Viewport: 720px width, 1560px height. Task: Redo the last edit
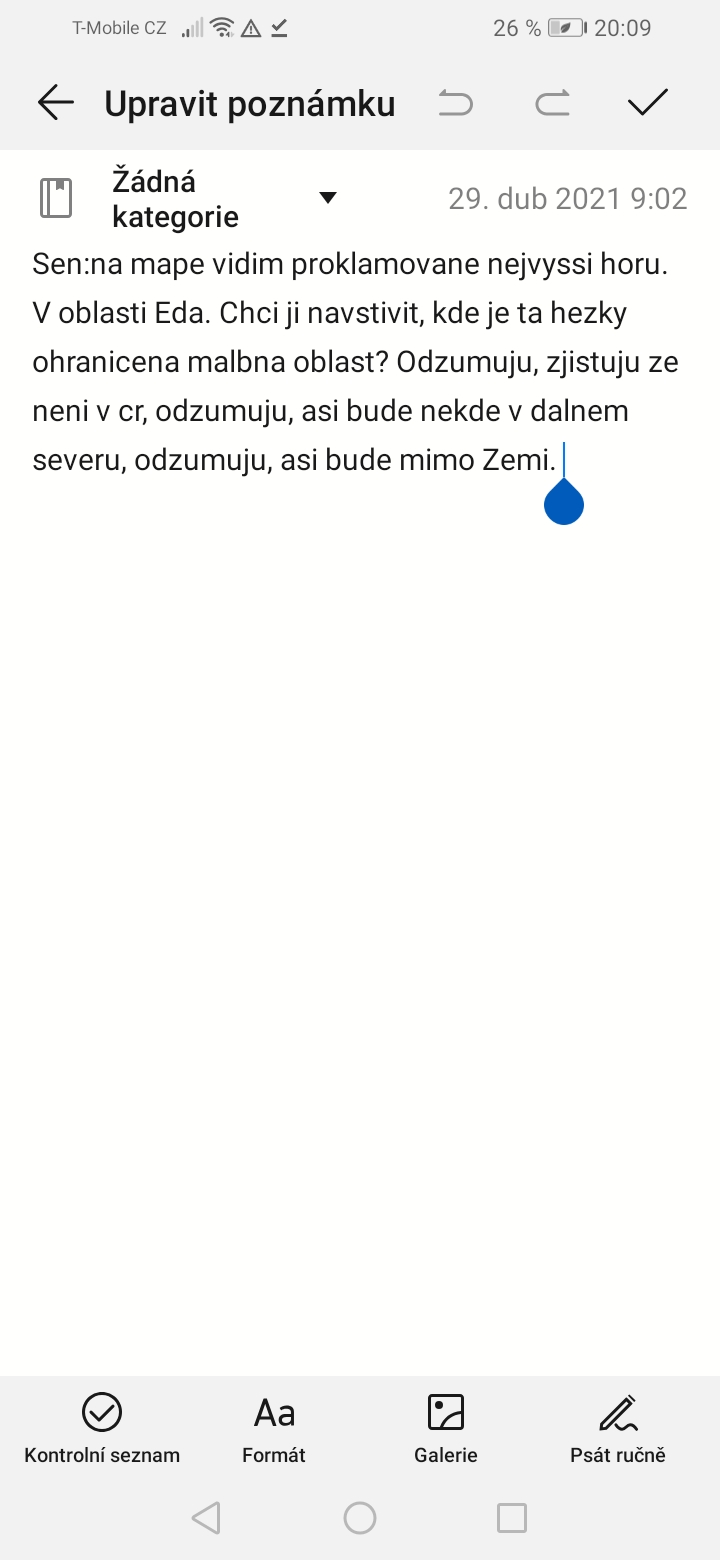point(552,103)
